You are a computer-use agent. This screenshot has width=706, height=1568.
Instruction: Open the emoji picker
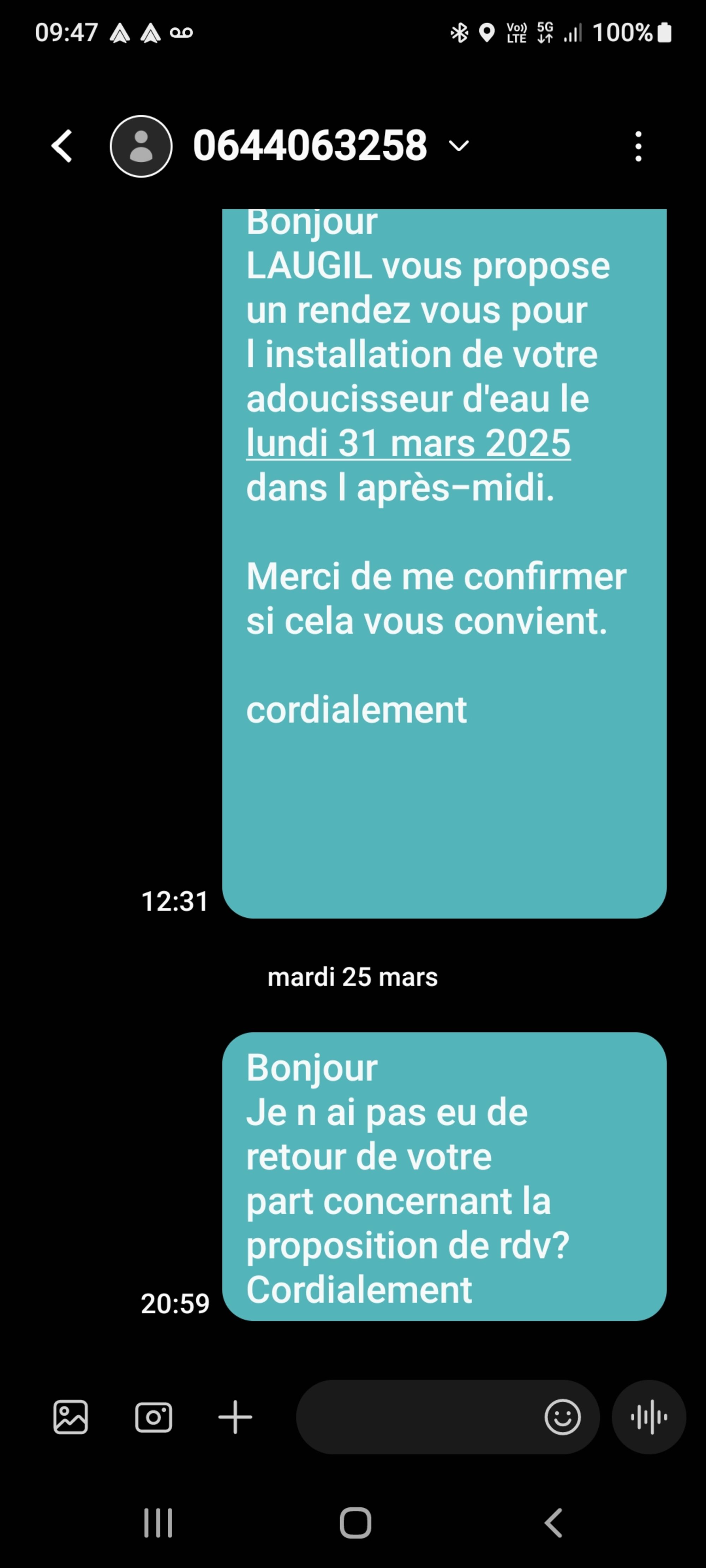point(562,1417)
